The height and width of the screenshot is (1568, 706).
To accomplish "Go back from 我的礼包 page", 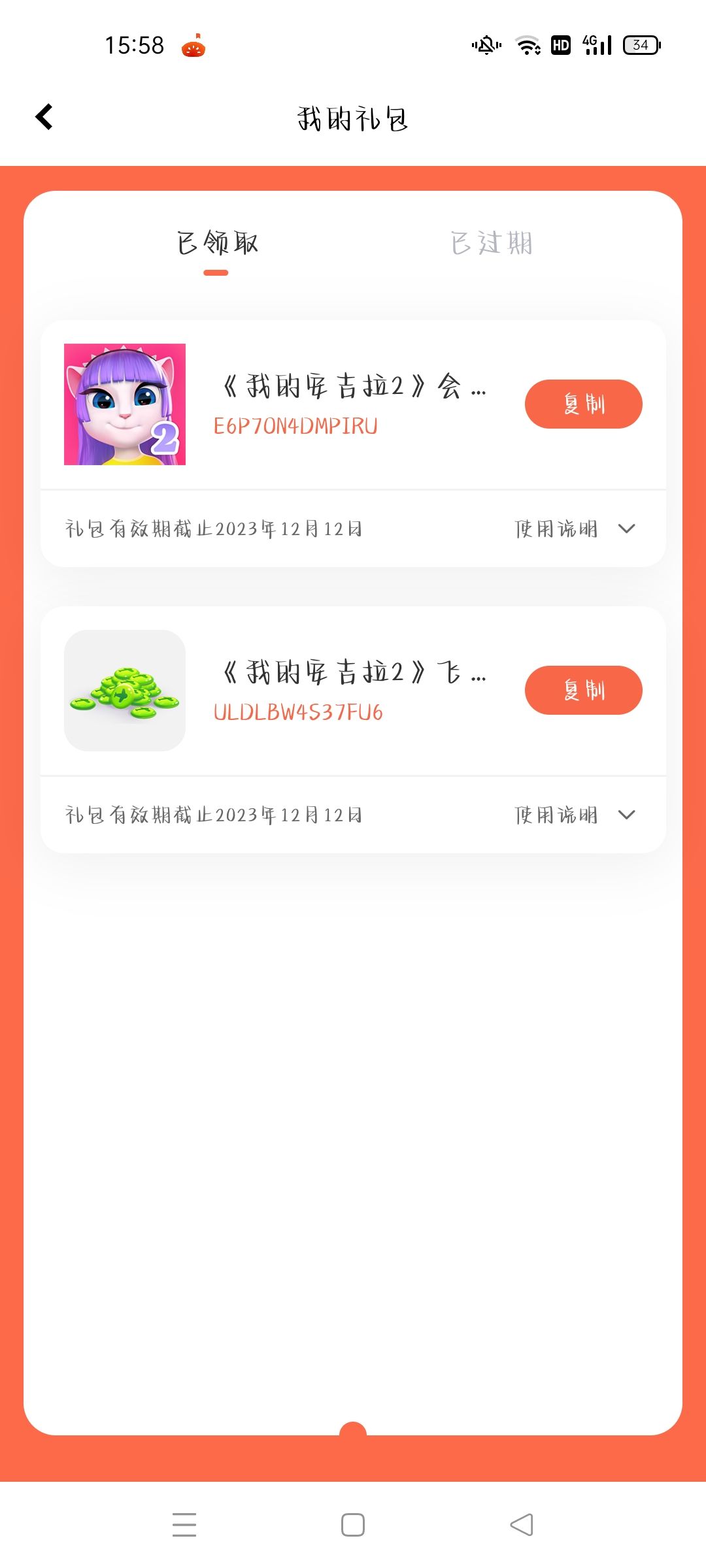I will 44,118.
